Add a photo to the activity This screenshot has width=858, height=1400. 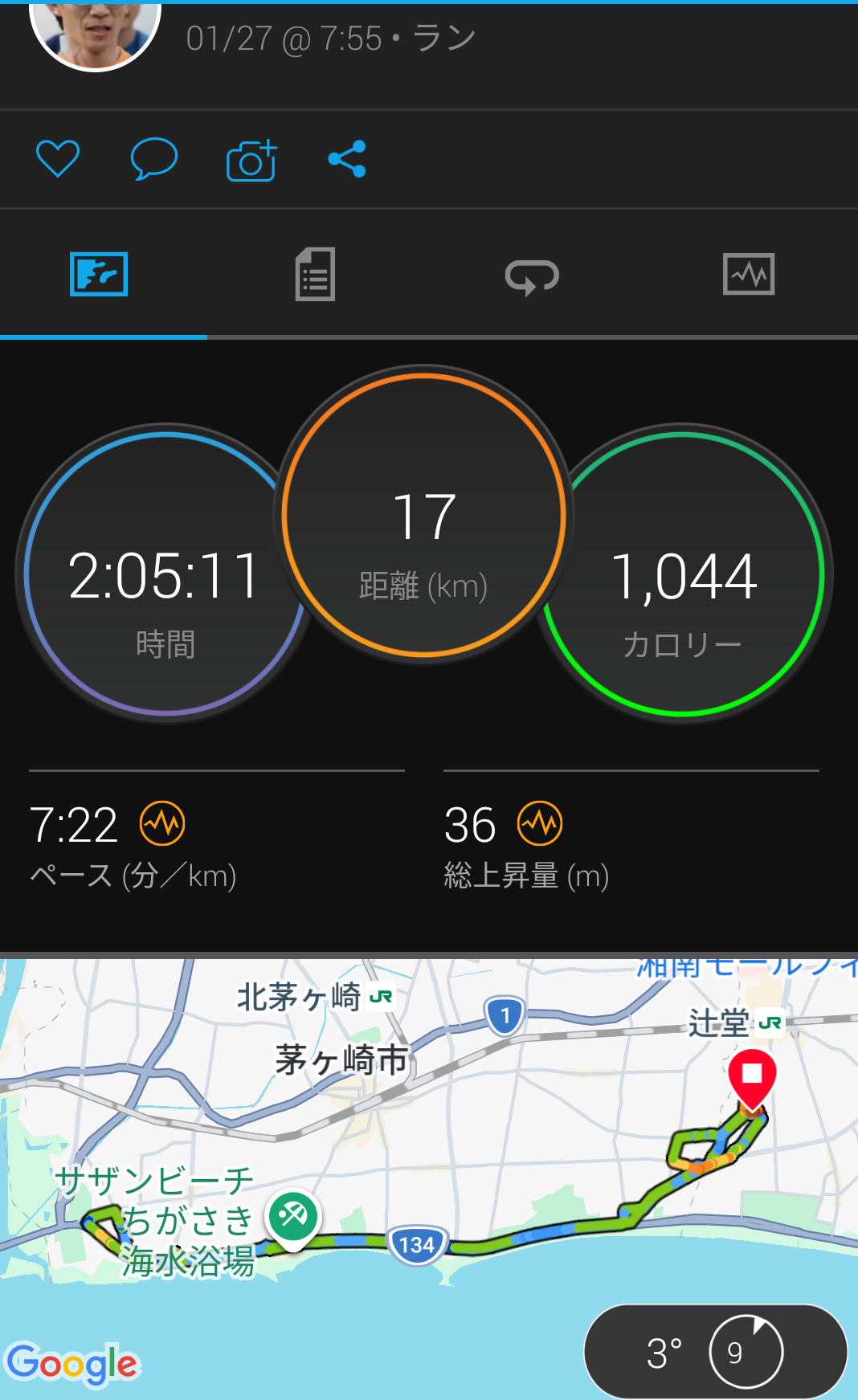[251, 160]
